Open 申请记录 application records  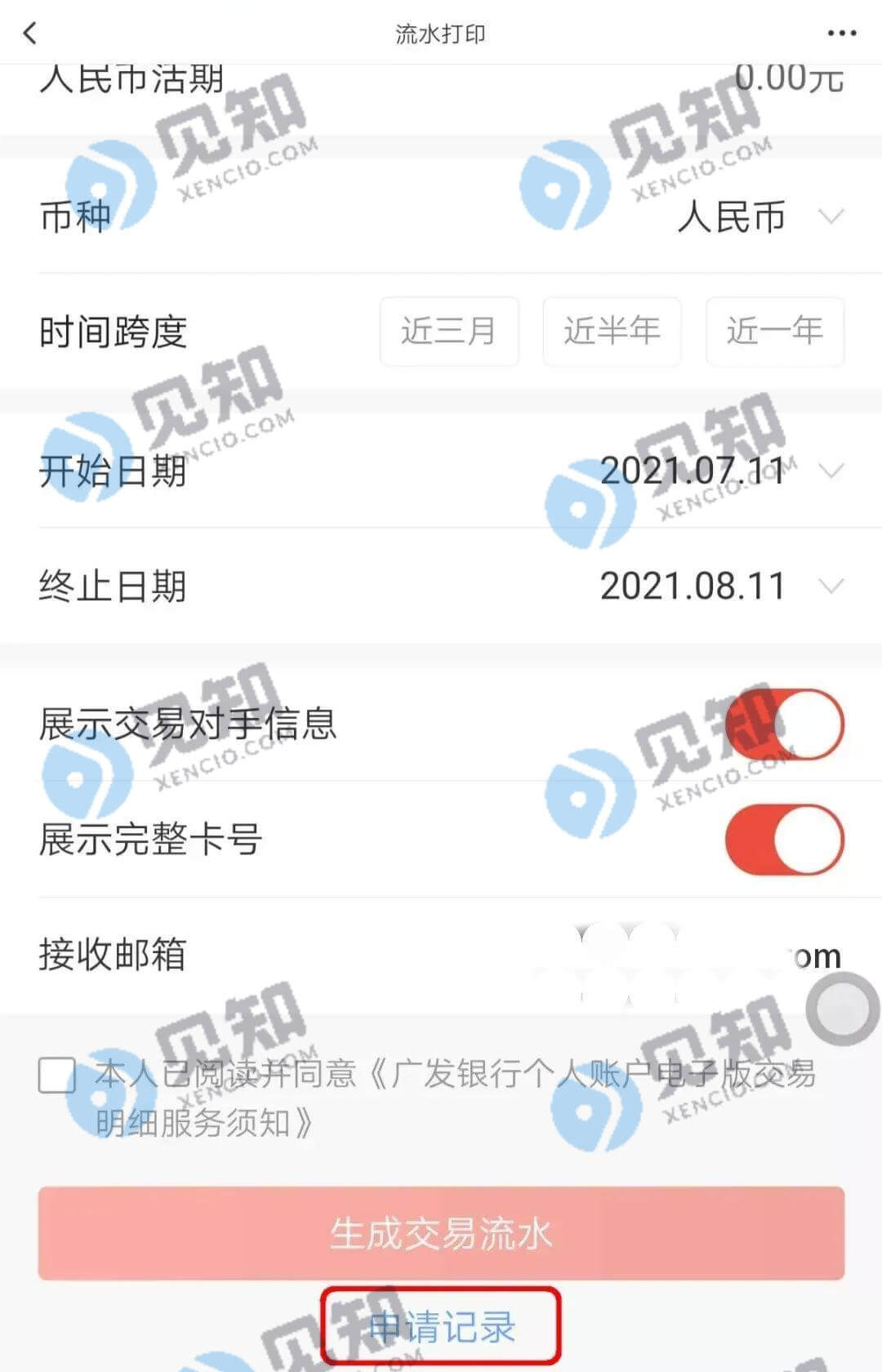tap(441, 1327)
